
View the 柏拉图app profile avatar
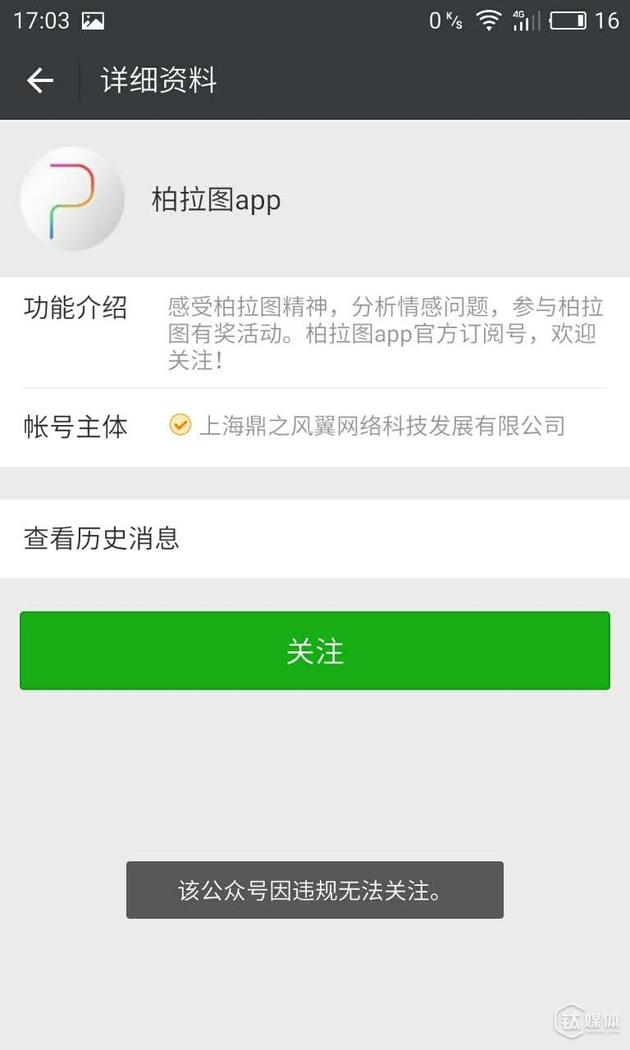72,199
